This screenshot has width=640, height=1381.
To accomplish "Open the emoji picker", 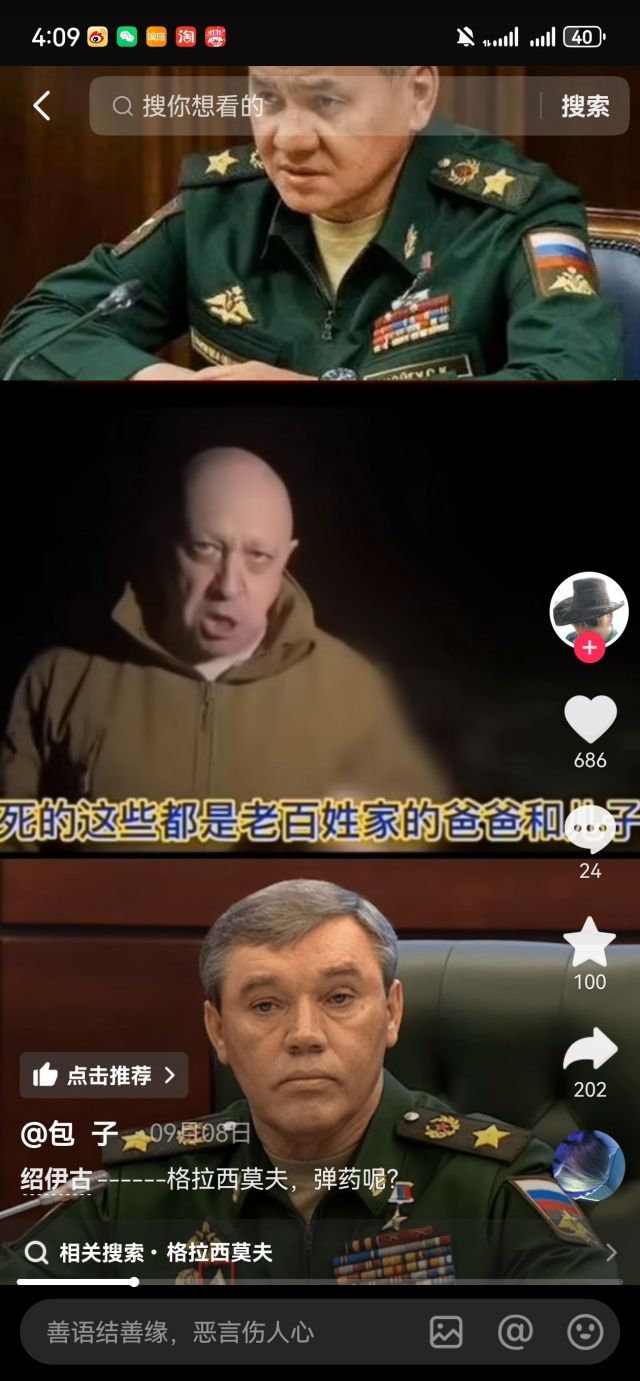I will tap(585, 1332).
